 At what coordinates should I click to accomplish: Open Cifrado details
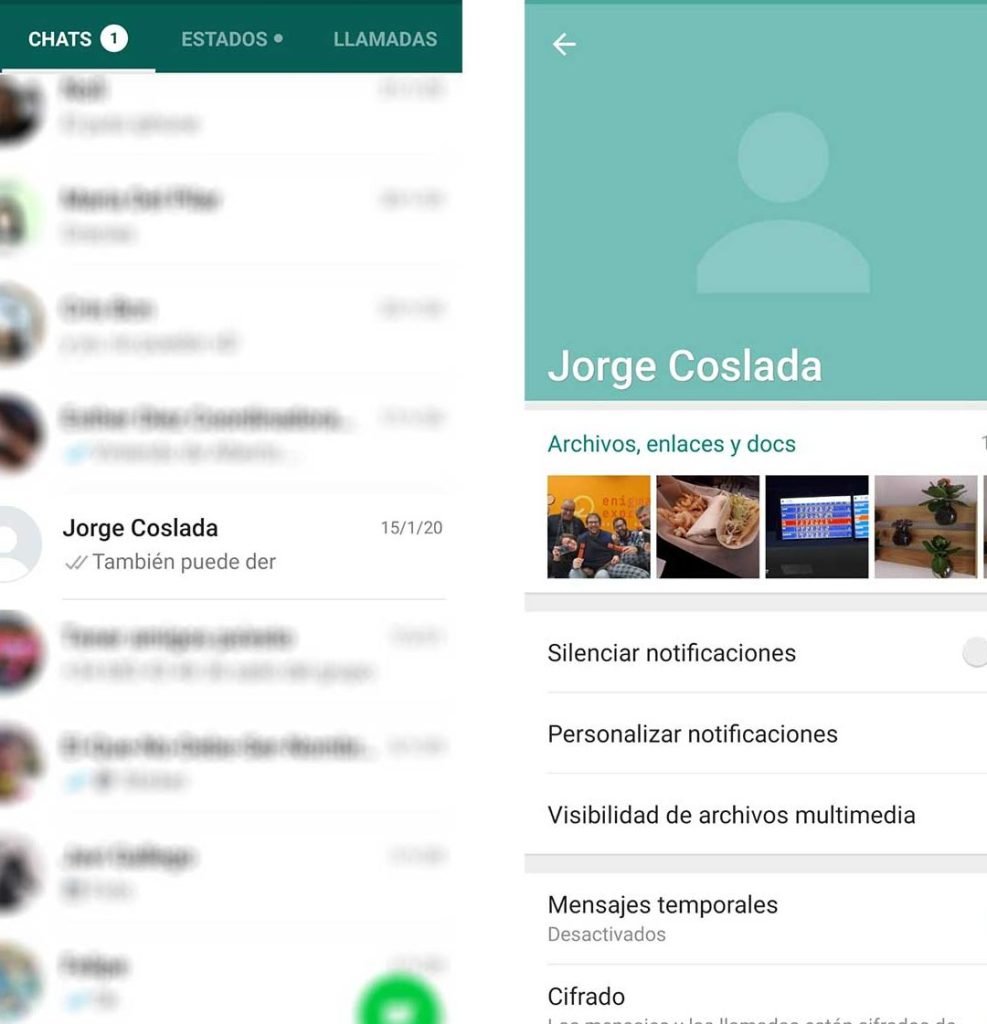point(586,998)
